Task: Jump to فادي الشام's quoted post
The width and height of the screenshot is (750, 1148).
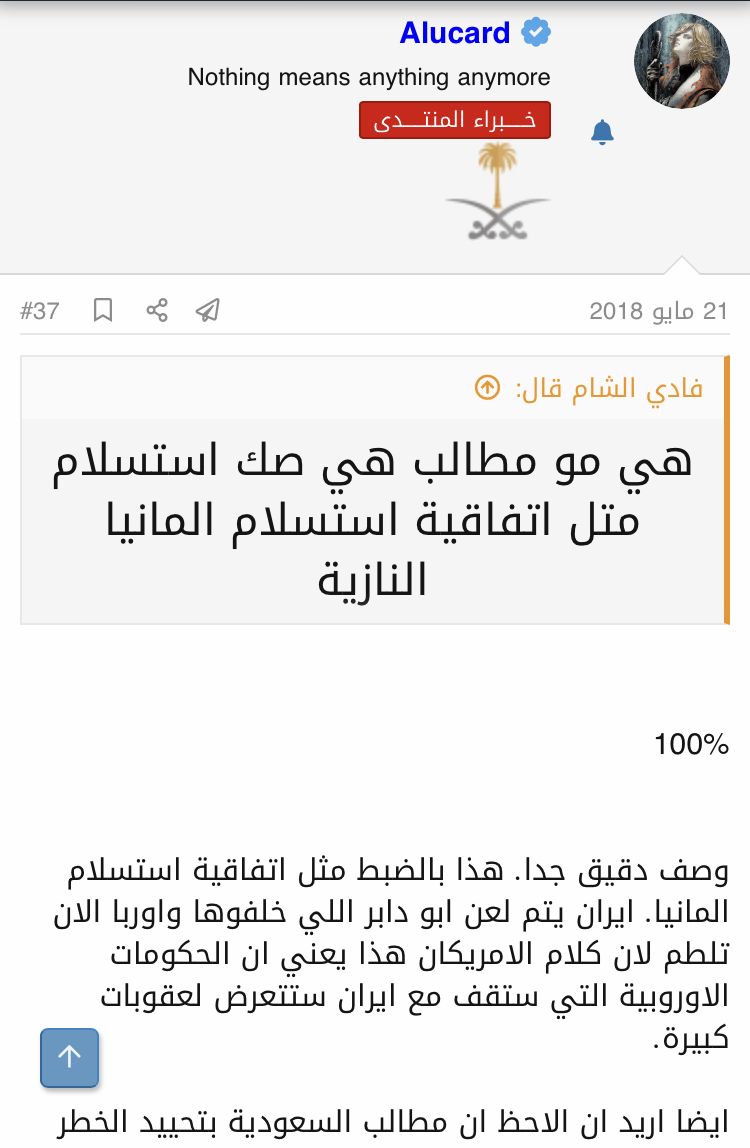Action: 487,387
